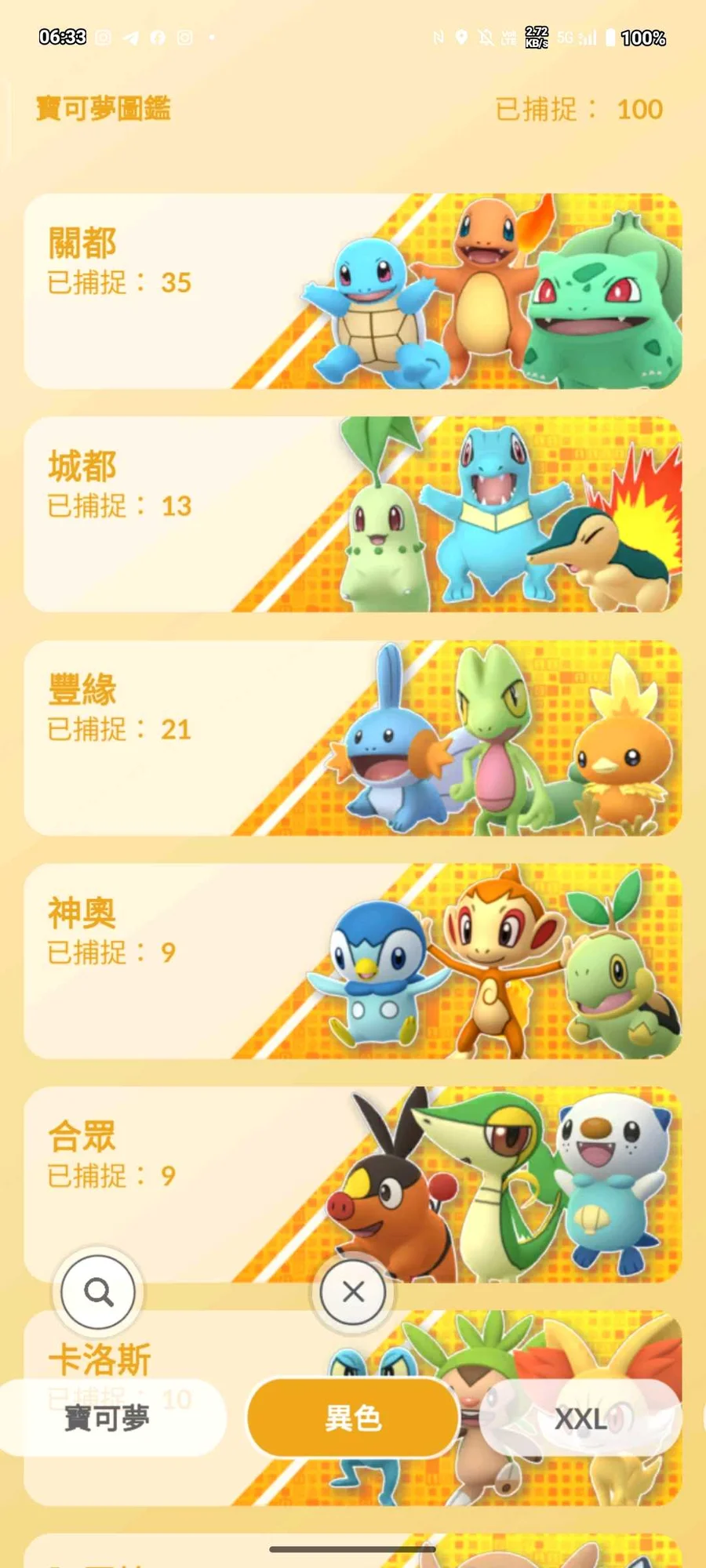
Task: Select the 異色 tab
Action: coord(353,1418)
